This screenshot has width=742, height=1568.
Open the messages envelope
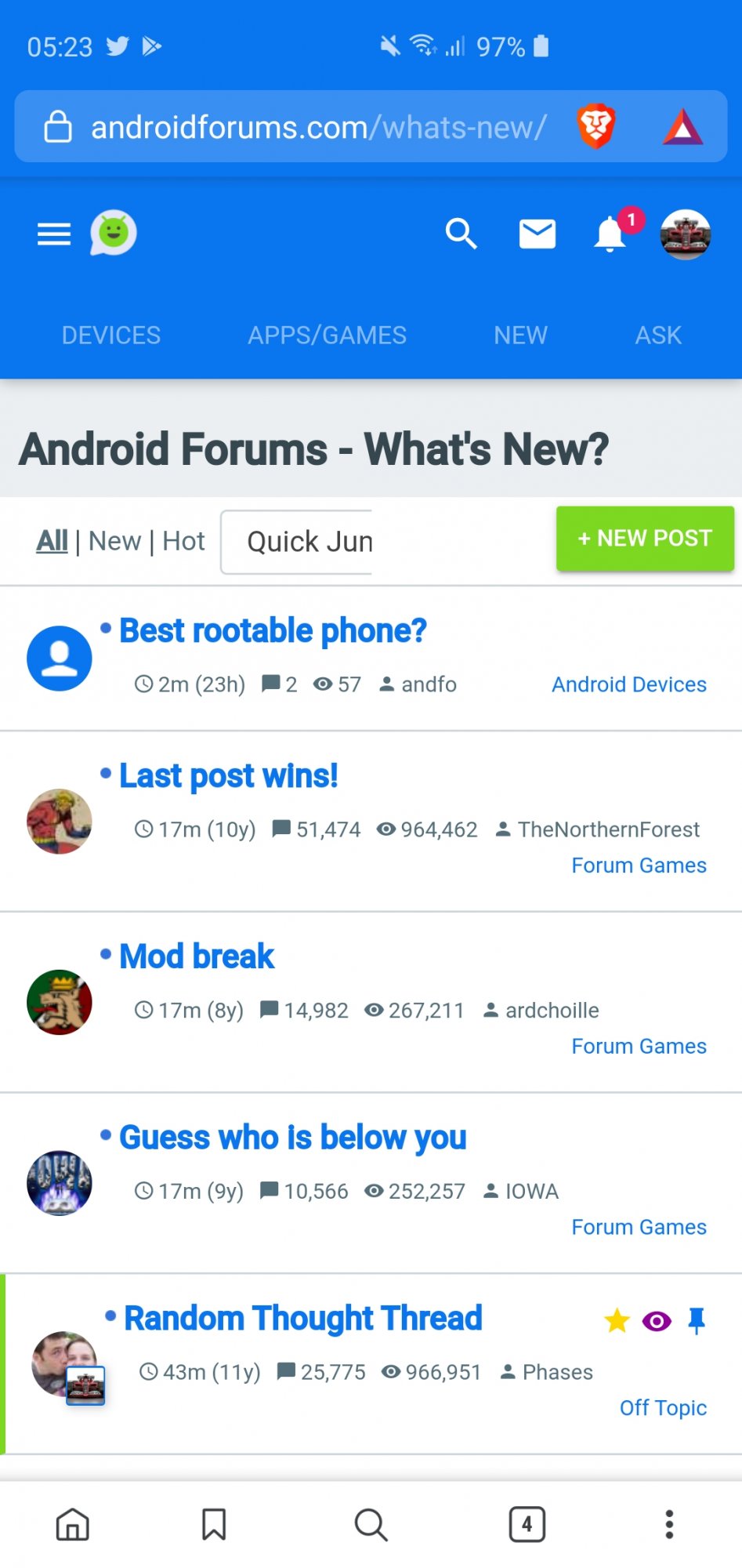click(537, 234)
